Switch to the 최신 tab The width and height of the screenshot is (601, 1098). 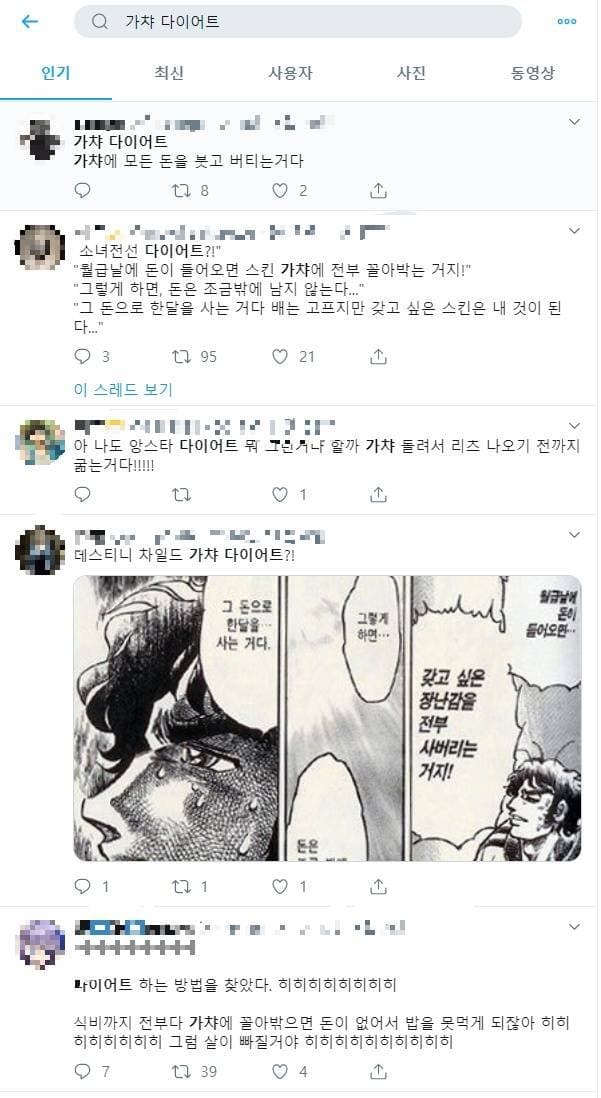pyautogui.click(x=169, y=73)
